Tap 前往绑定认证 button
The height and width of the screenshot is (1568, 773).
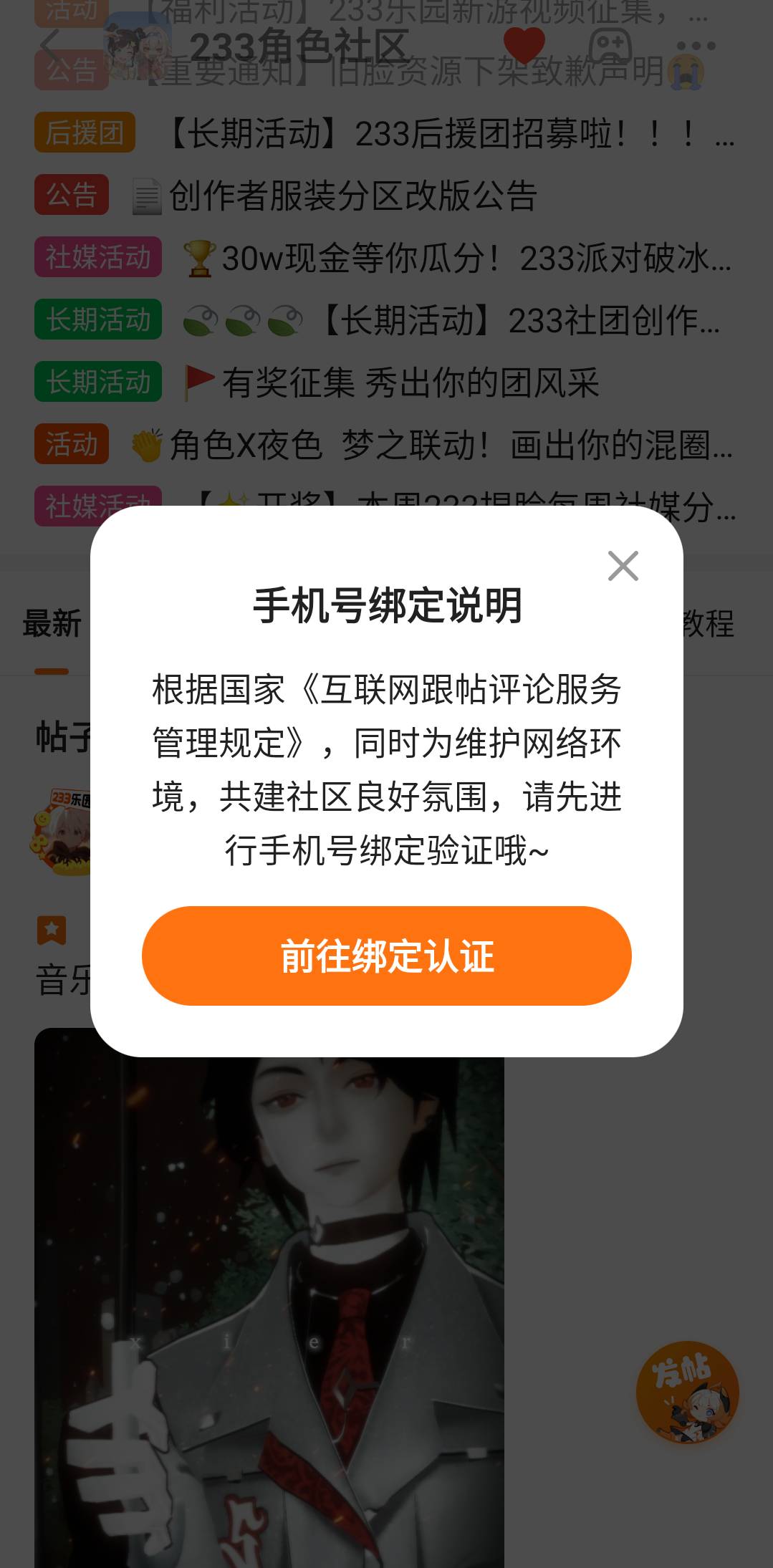click(x=387, y=956)
